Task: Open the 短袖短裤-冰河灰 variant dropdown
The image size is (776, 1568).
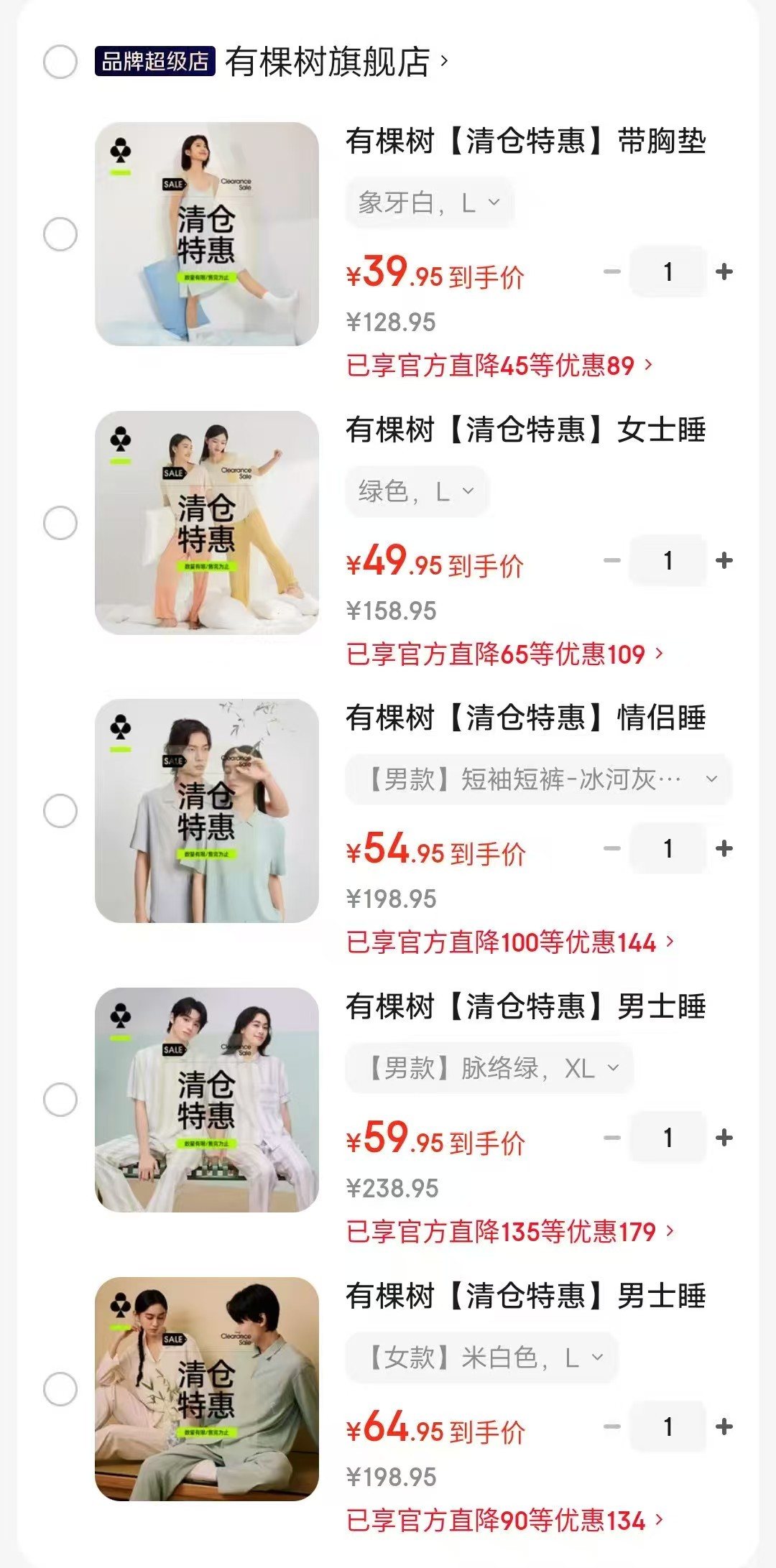Action: click(538, 779)
